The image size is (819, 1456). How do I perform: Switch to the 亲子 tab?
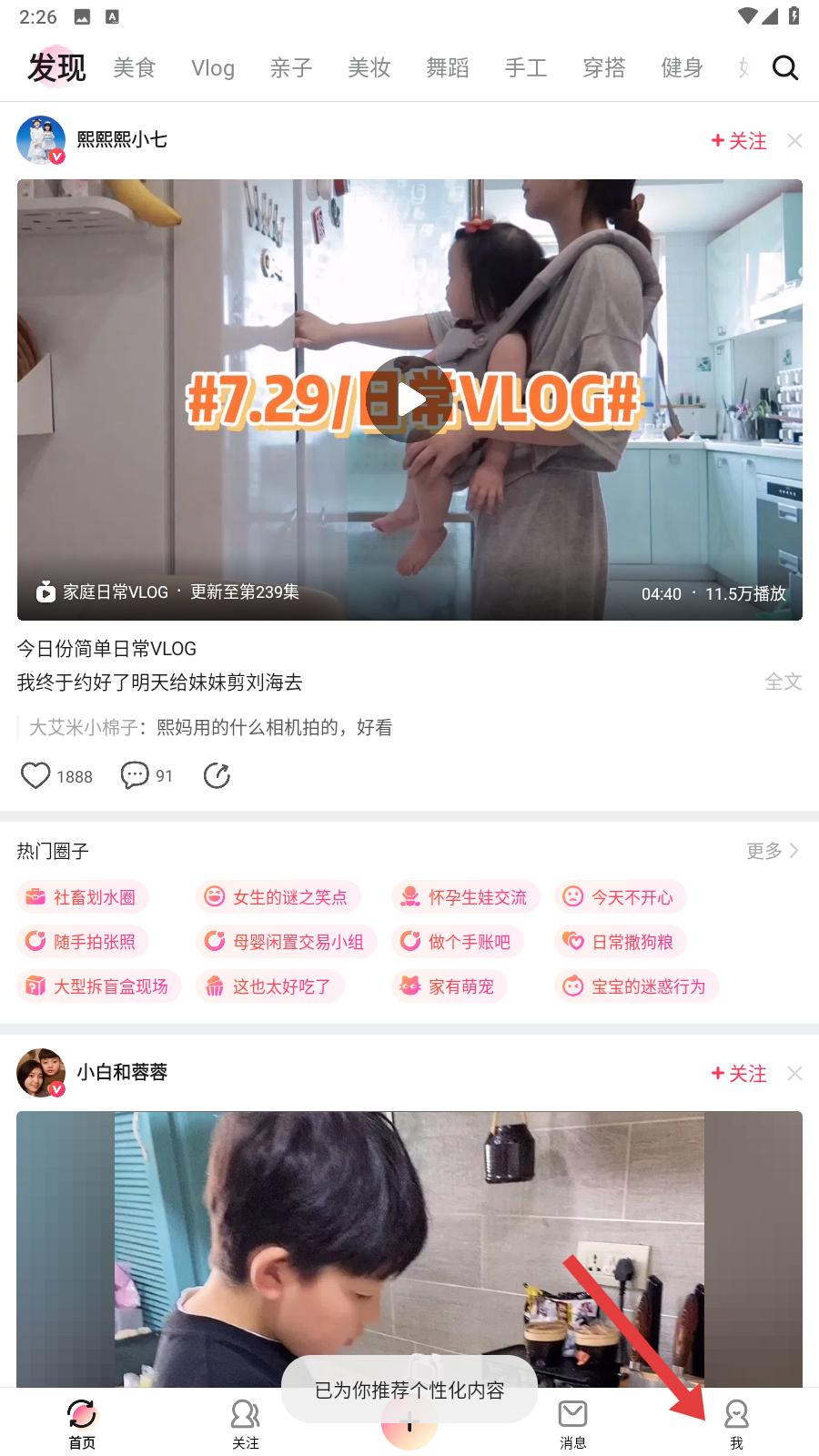[291, 68]
